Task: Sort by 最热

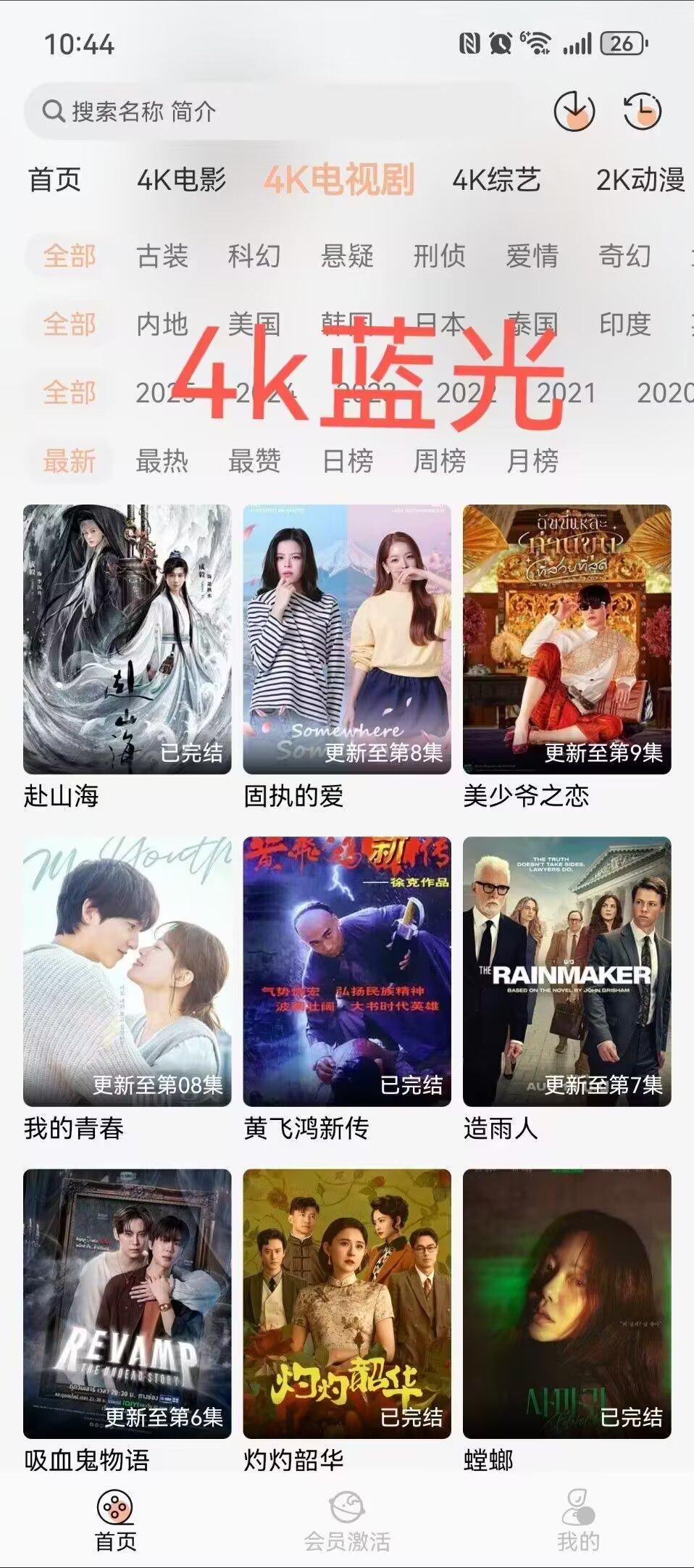Action: coord(162,461)
